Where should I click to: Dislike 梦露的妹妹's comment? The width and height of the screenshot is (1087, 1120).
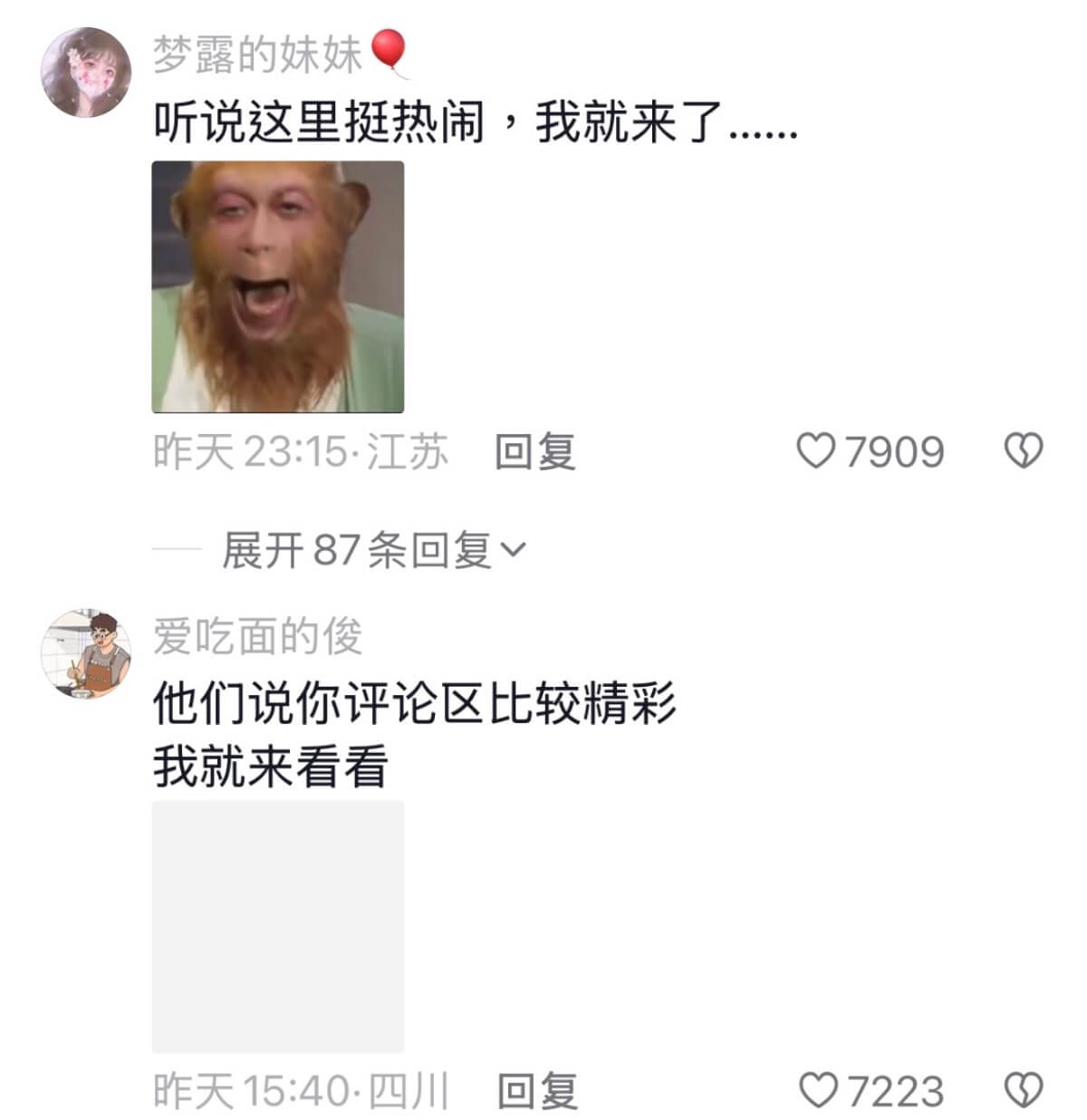tap(1024, 451)
